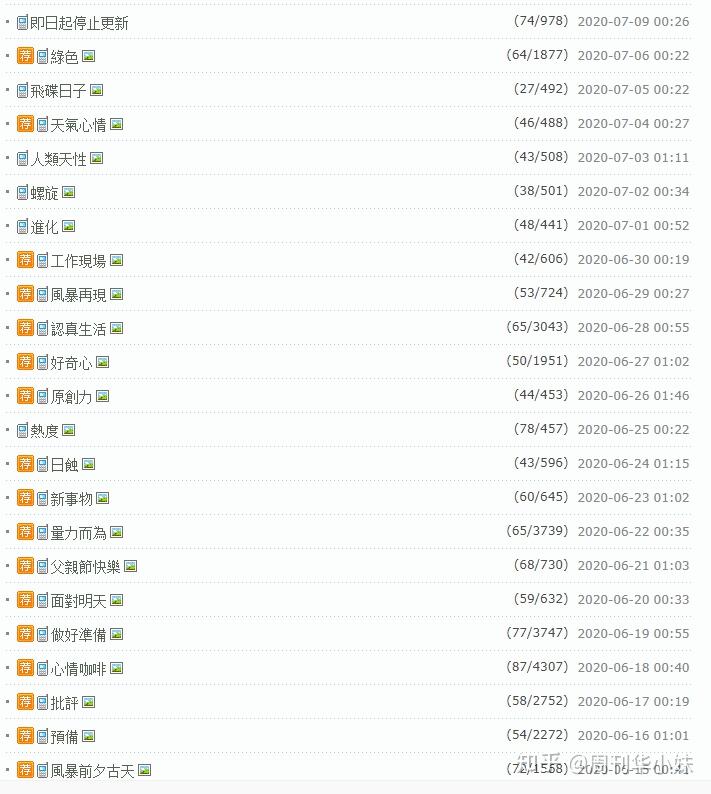Read the 天氣心情 entry
This screenshot has width=711, height=794.
coord(78,125)
